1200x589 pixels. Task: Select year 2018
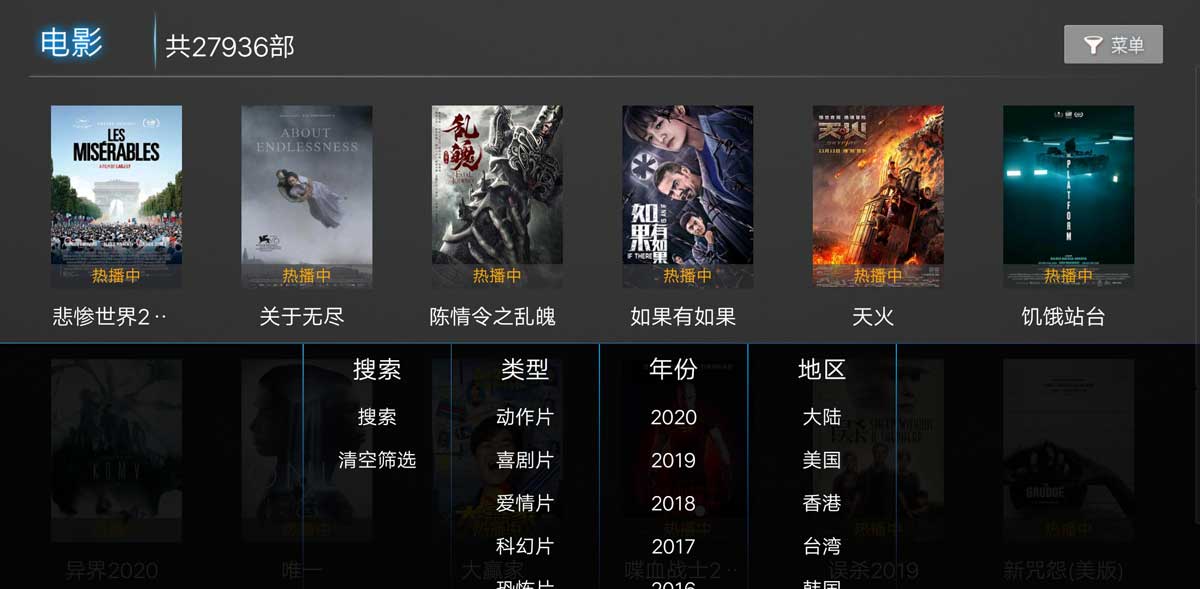(673, 503)
